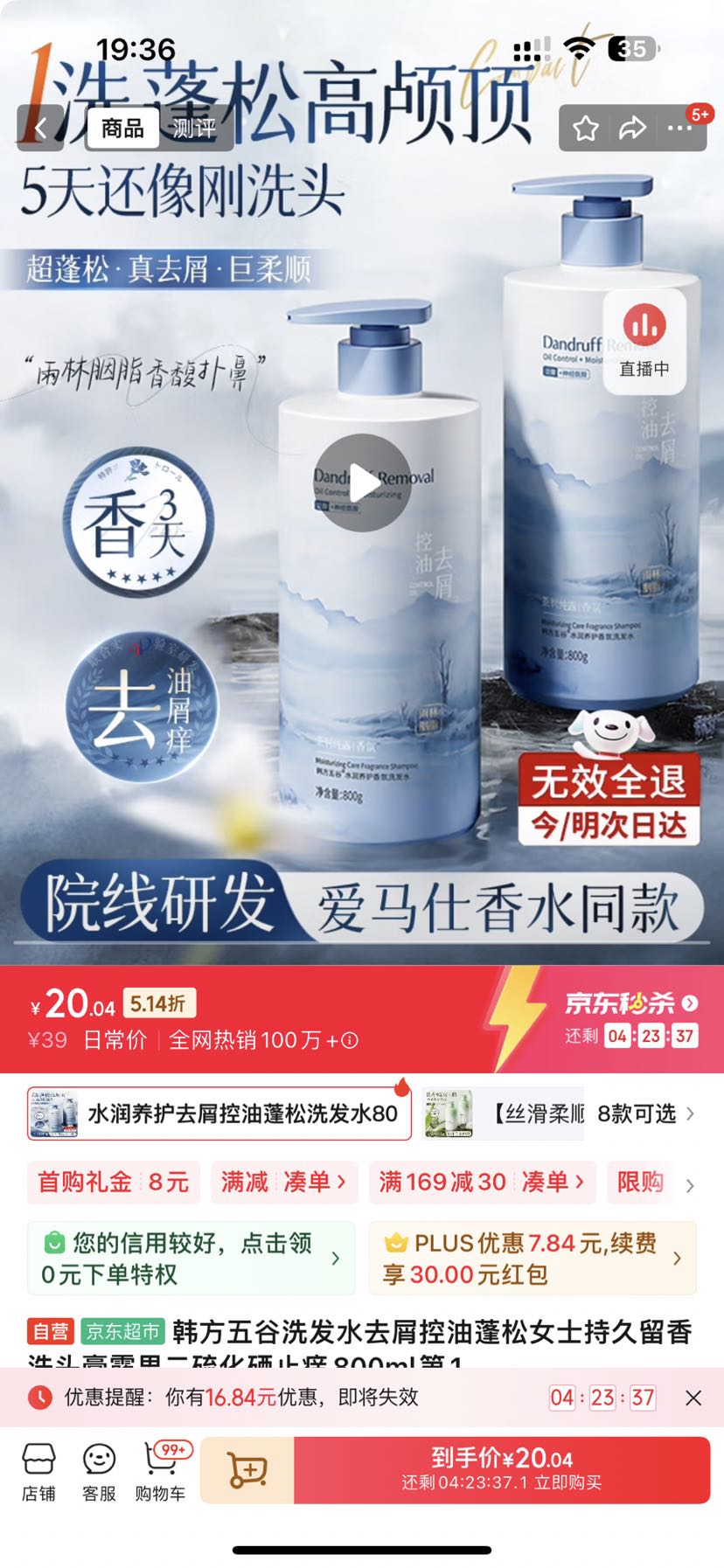Open the 购物车 cart with 99+ badge
The image size is (724, 1568).
159,1468
